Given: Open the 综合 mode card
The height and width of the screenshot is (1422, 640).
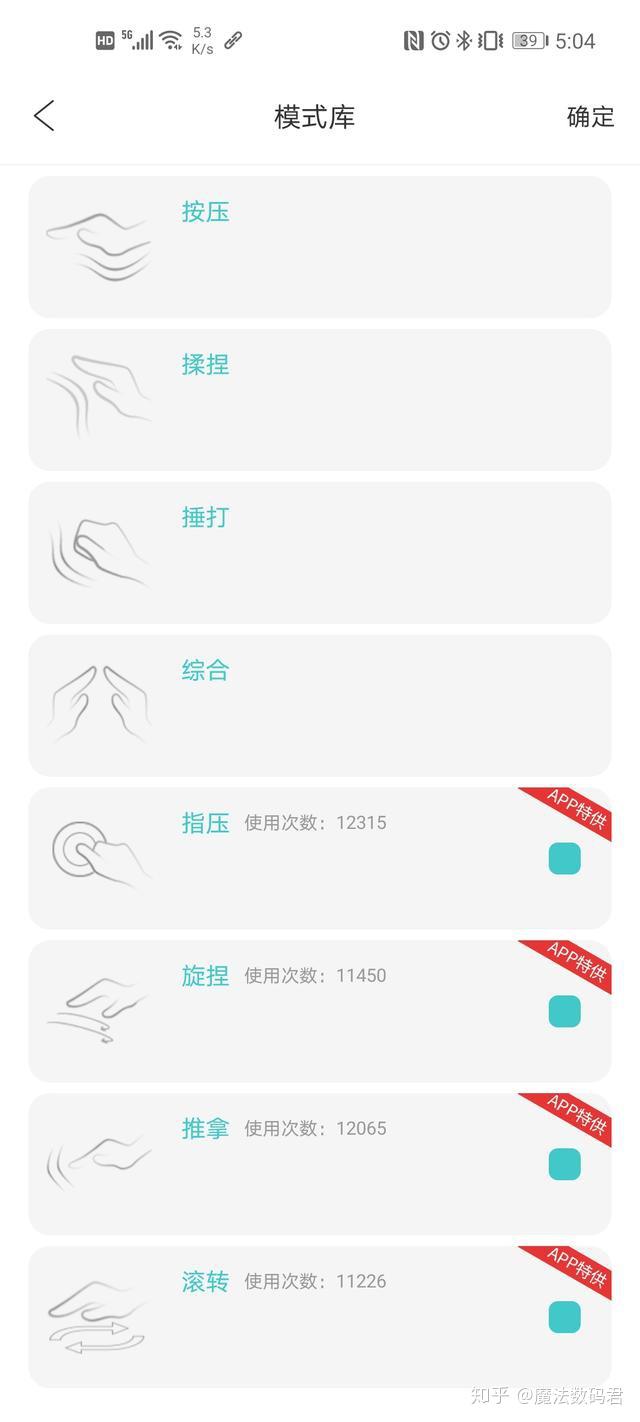Looking at the screenshot, I should (x=320, y=706).
